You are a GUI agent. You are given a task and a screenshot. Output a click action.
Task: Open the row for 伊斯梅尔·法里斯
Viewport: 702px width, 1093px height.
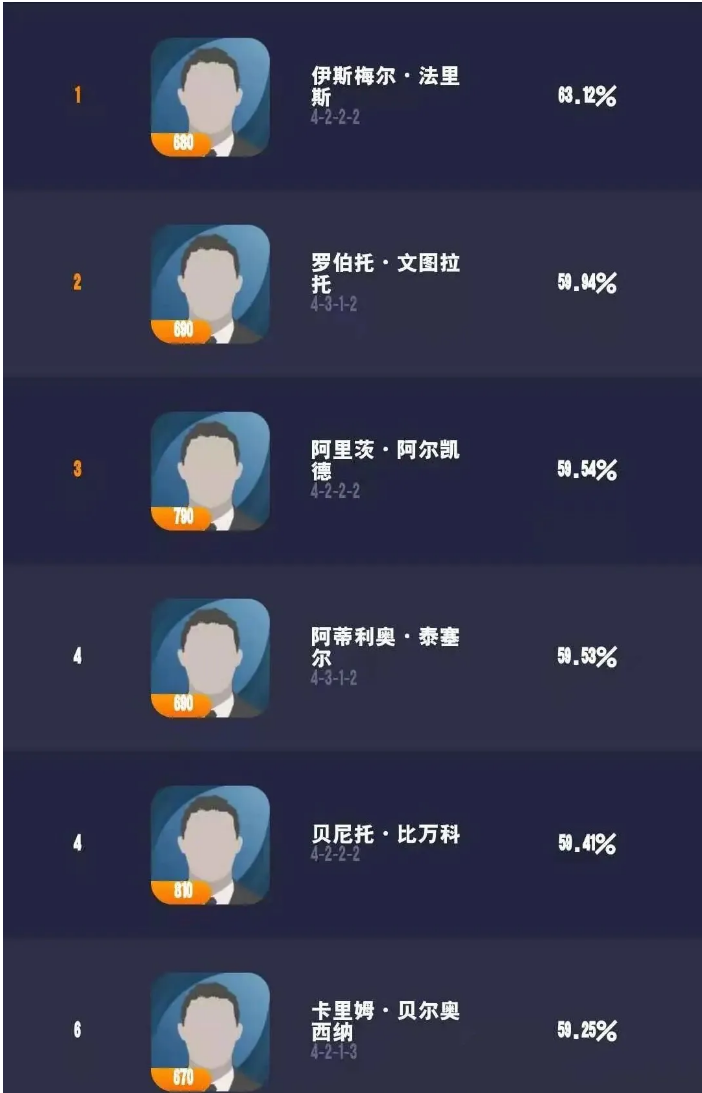(384, 87)
